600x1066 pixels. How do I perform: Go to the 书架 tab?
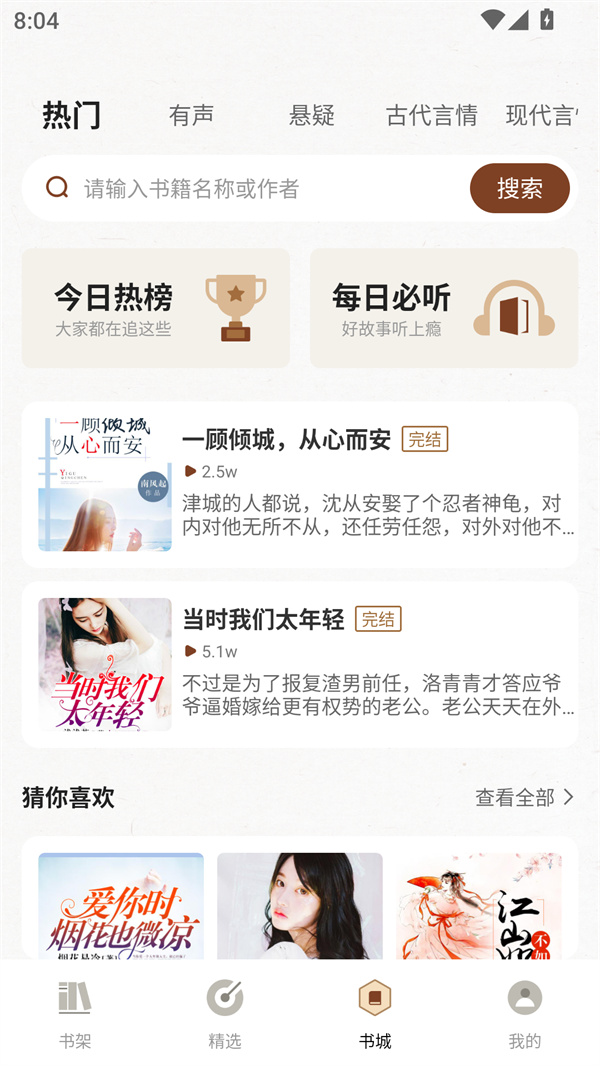click(75, 1012)
